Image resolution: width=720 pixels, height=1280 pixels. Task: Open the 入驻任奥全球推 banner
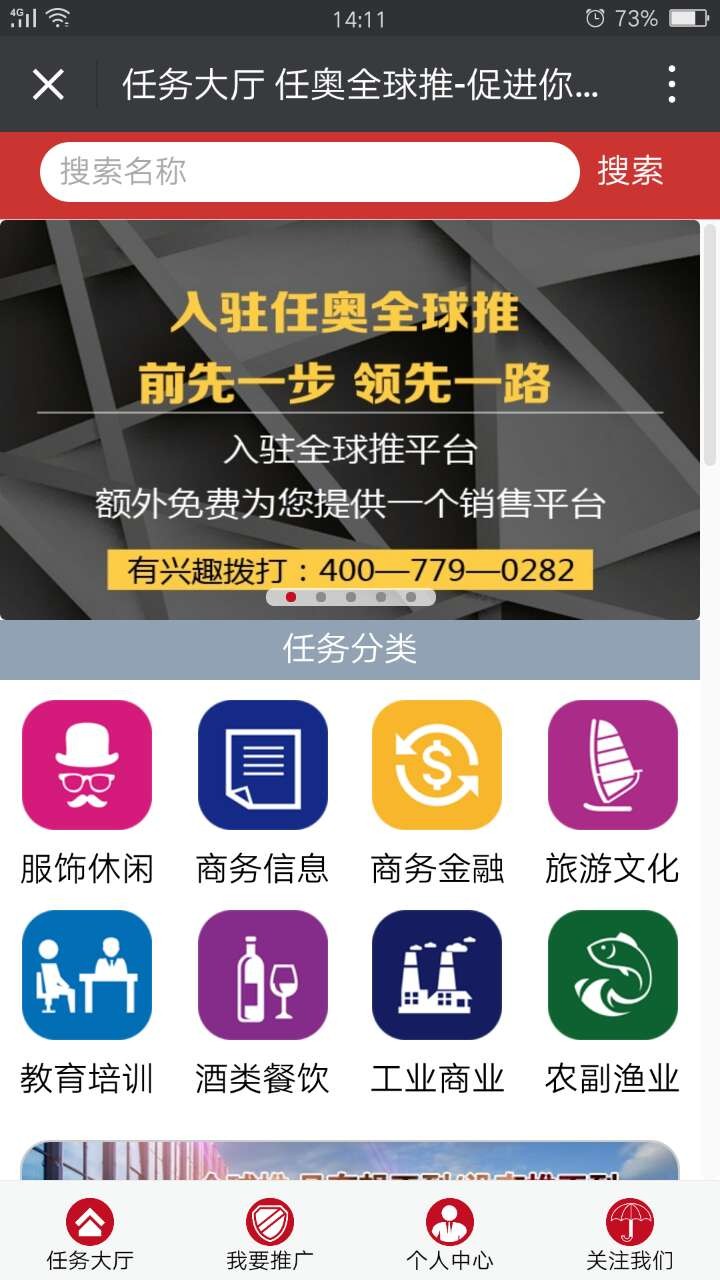tap(350, 420)
